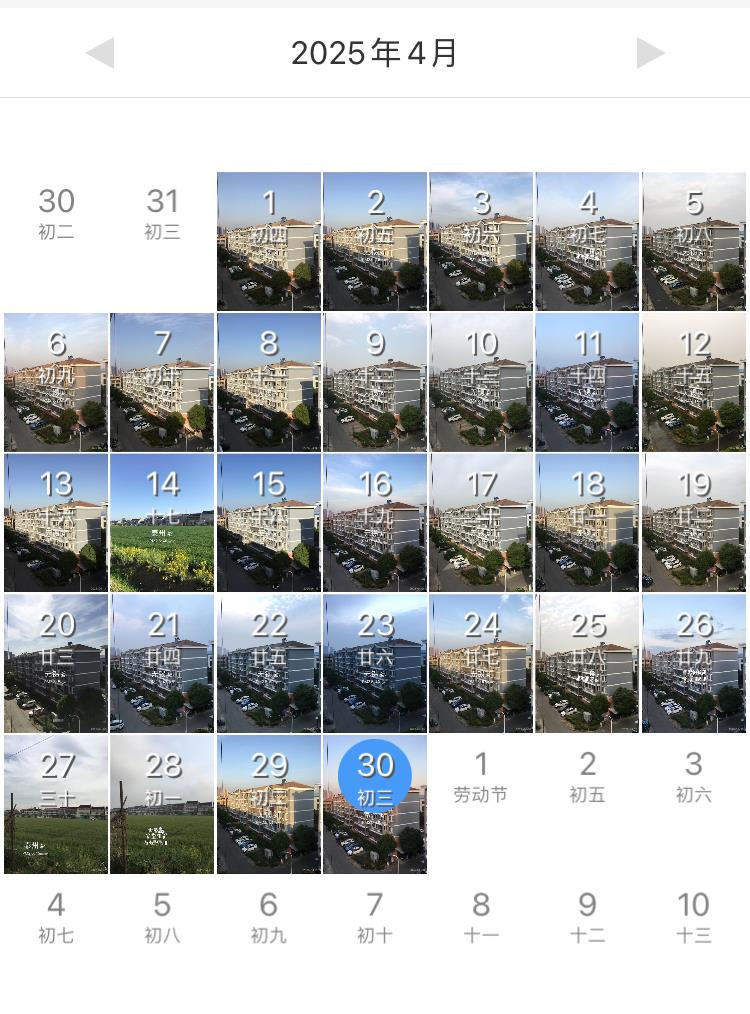Open the field photo on April 14

tap(162, 523)
